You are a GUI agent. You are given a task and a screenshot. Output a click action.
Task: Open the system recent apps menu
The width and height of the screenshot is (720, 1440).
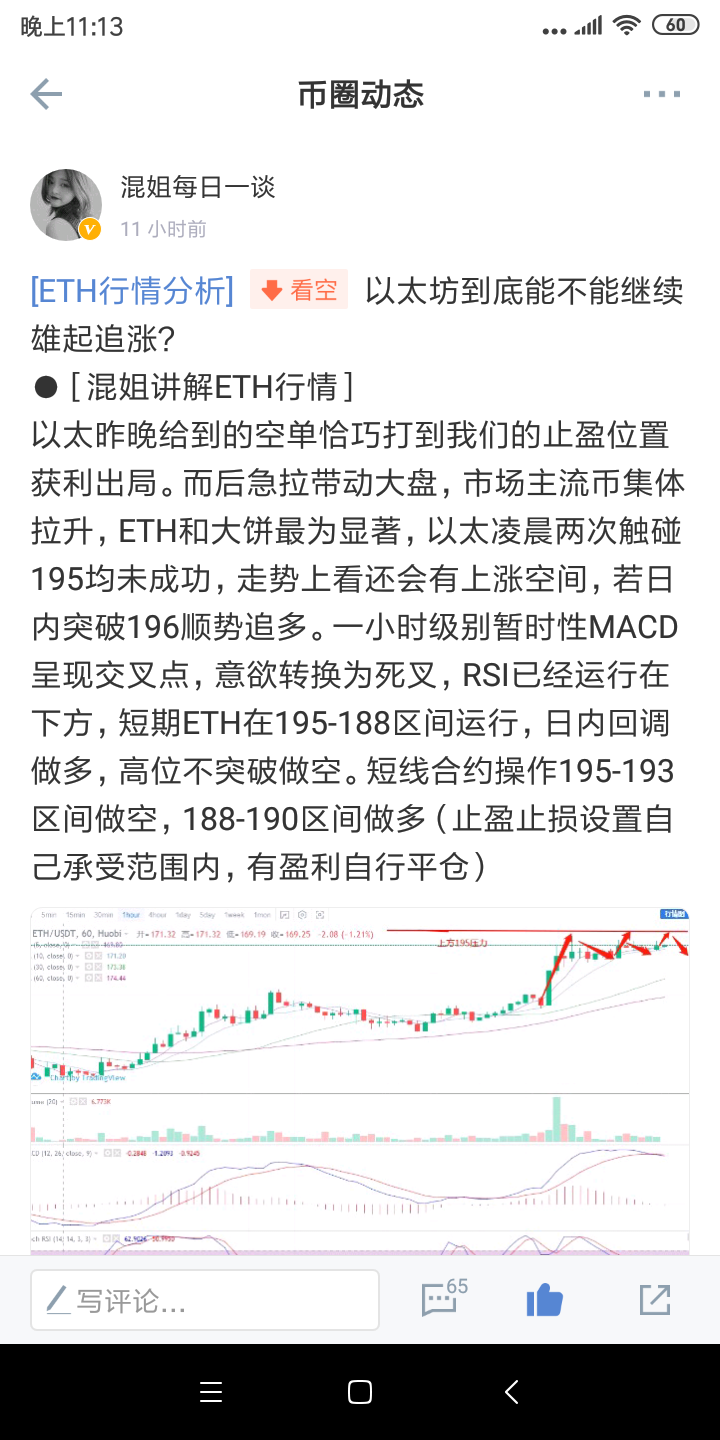click(211, 1392)
